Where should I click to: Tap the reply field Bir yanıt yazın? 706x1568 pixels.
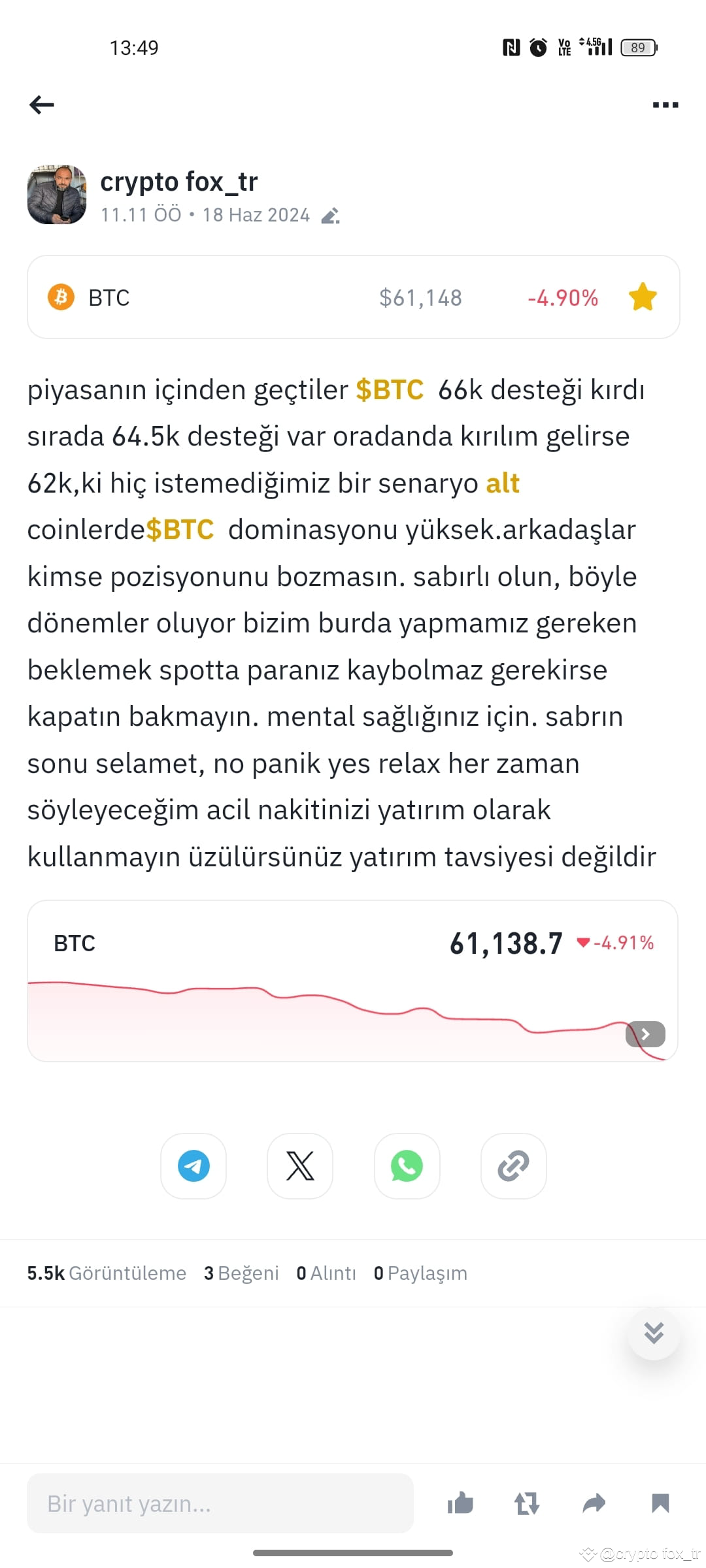222,1503
